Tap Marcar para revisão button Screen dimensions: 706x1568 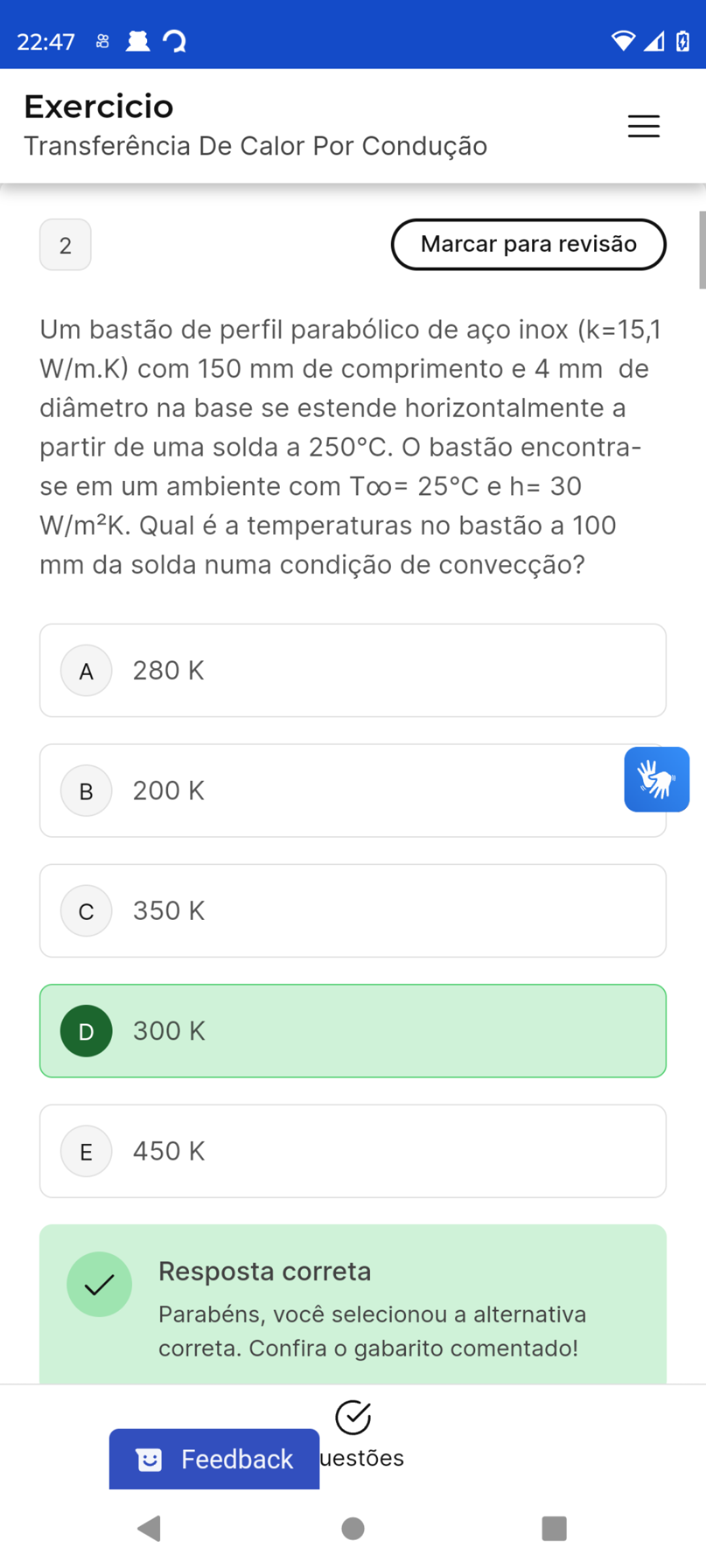pos(528,244)
